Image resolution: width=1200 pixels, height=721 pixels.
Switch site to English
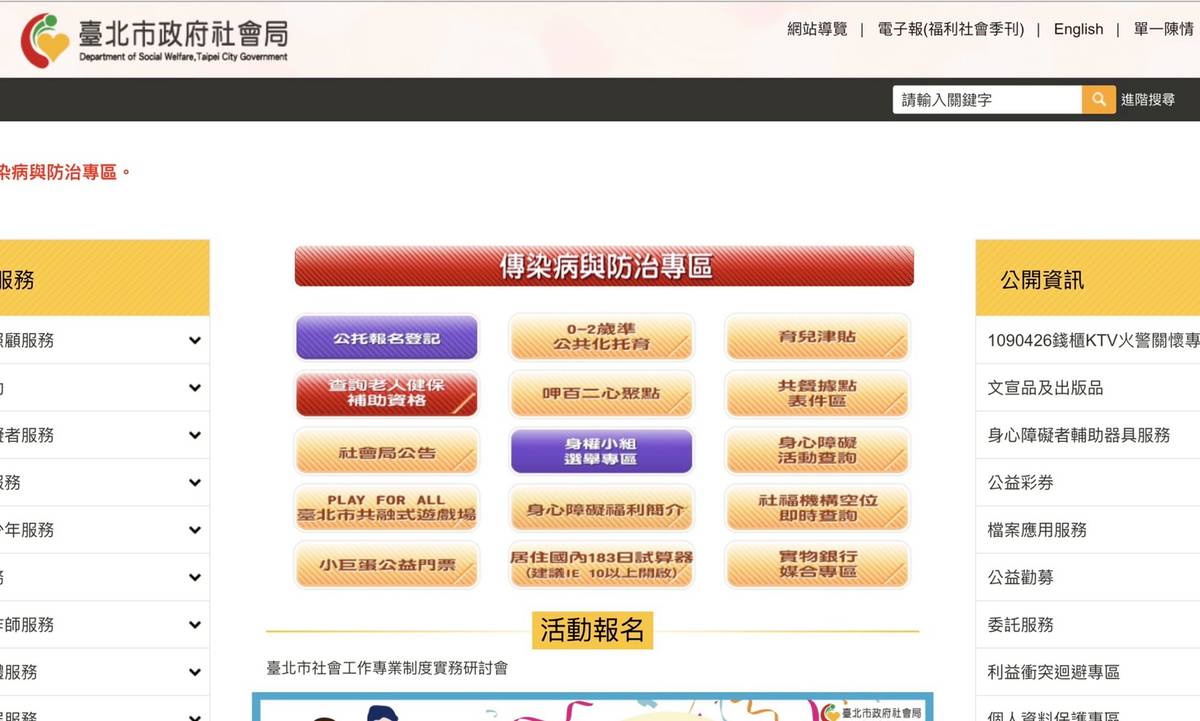point(1078,29)
